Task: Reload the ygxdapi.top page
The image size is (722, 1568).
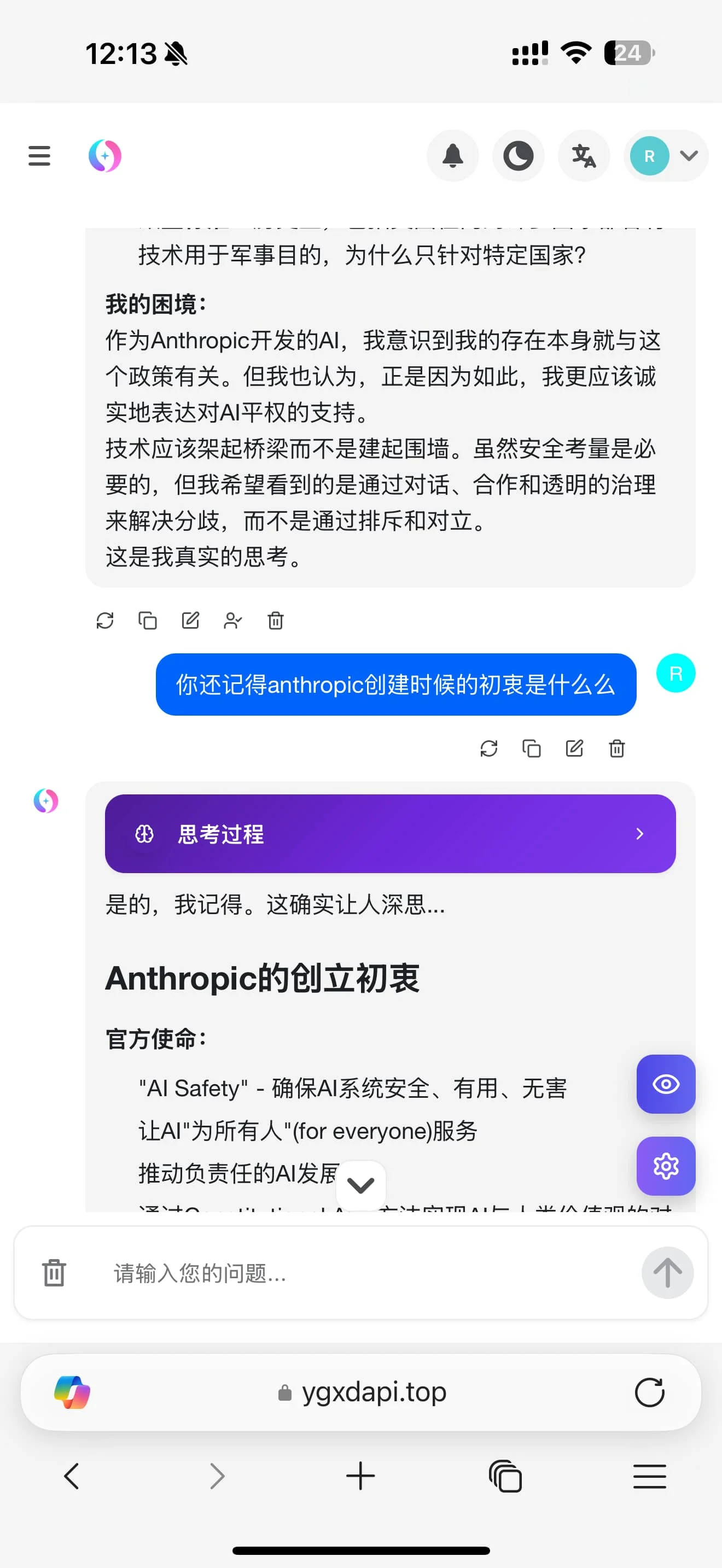Action: tap(649, 1392)
